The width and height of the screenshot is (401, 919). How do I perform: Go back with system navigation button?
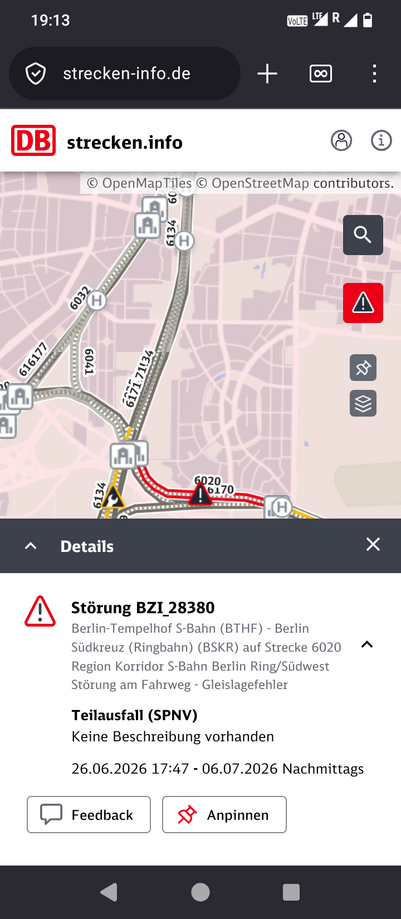(x=109, y=892)
